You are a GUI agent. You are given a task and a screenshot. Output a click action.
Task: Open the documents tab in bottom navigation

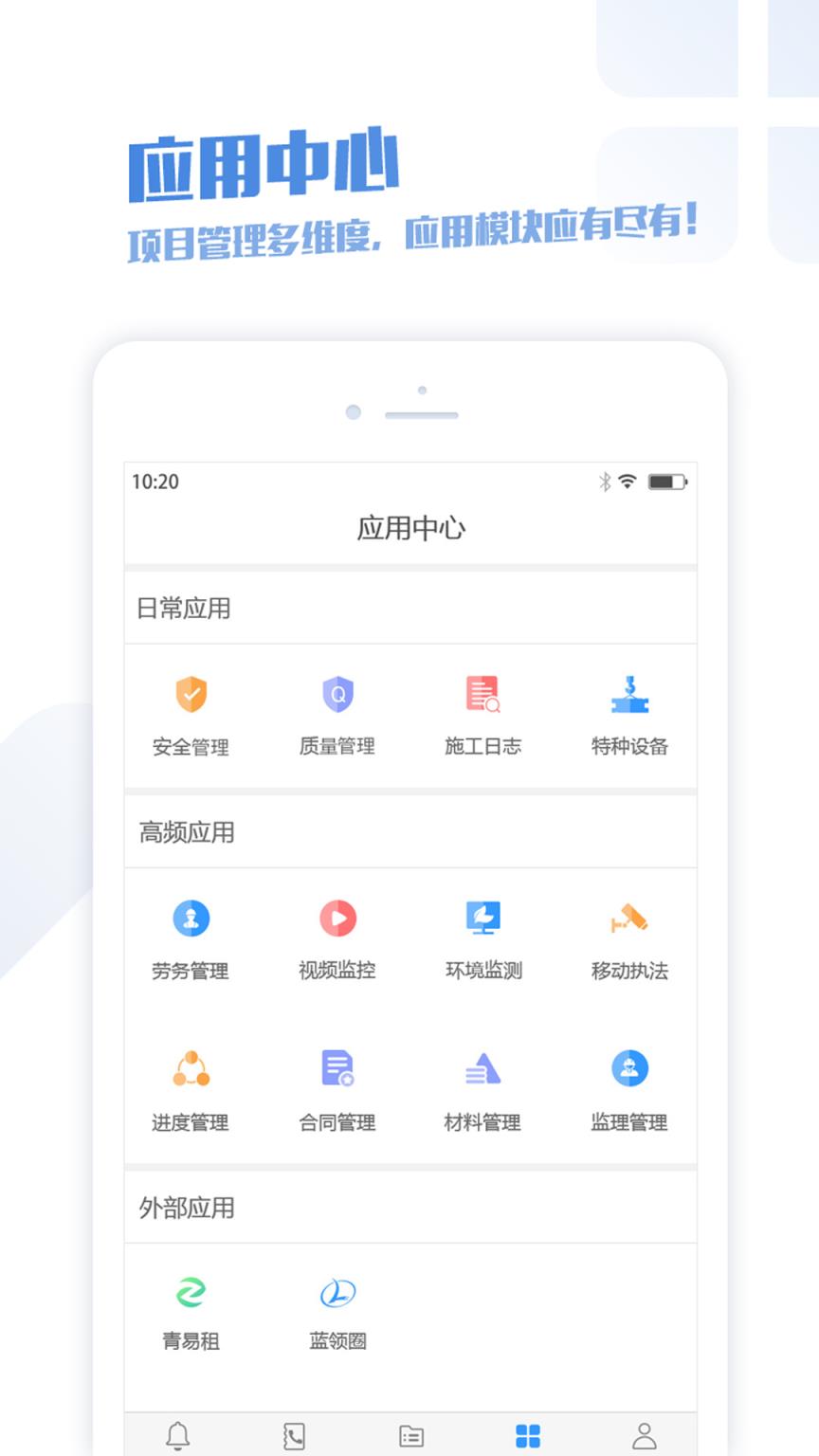411,1436
